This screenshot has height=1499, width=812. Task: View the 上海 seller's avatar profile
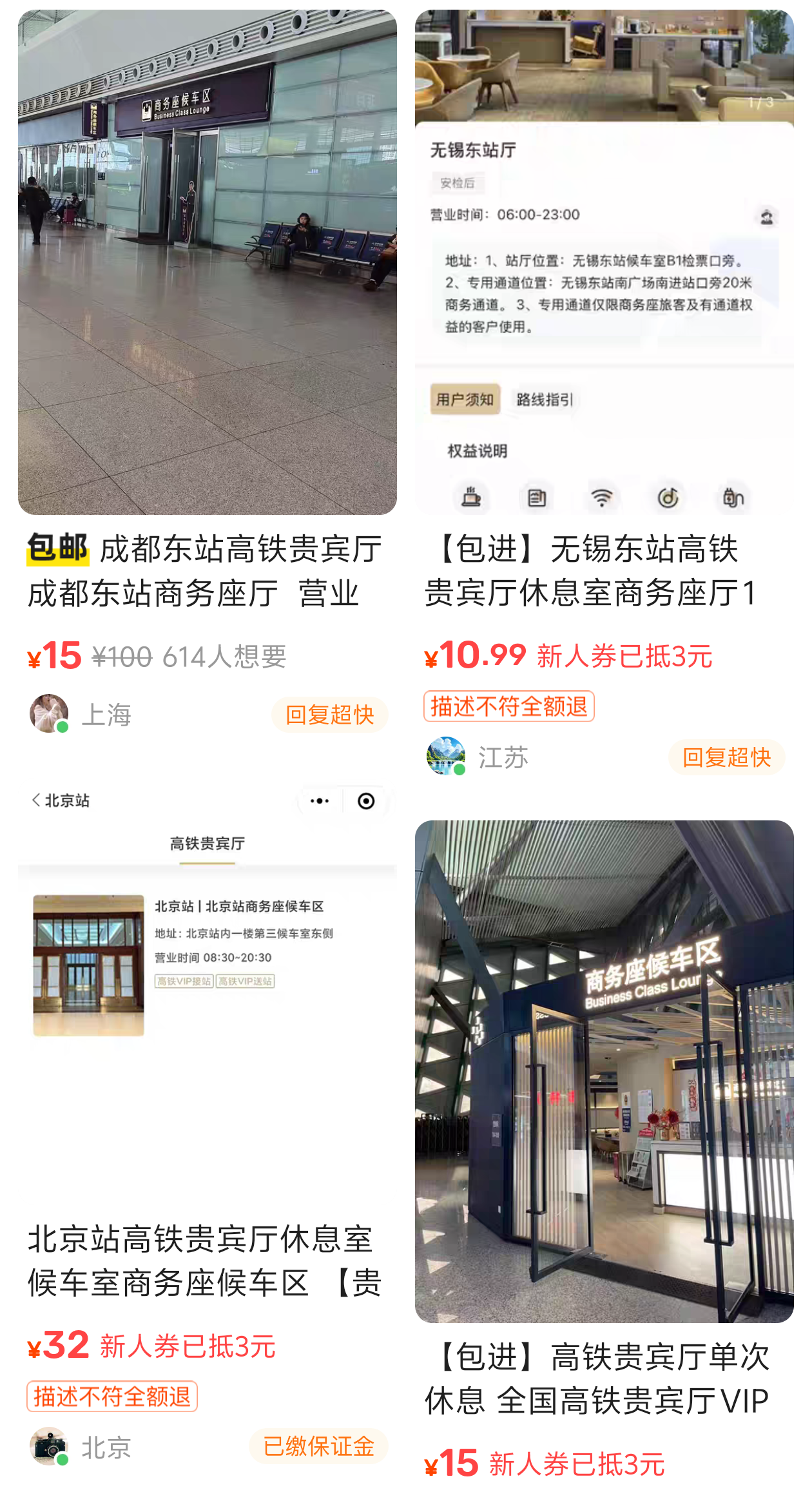[x=49, y=713]
